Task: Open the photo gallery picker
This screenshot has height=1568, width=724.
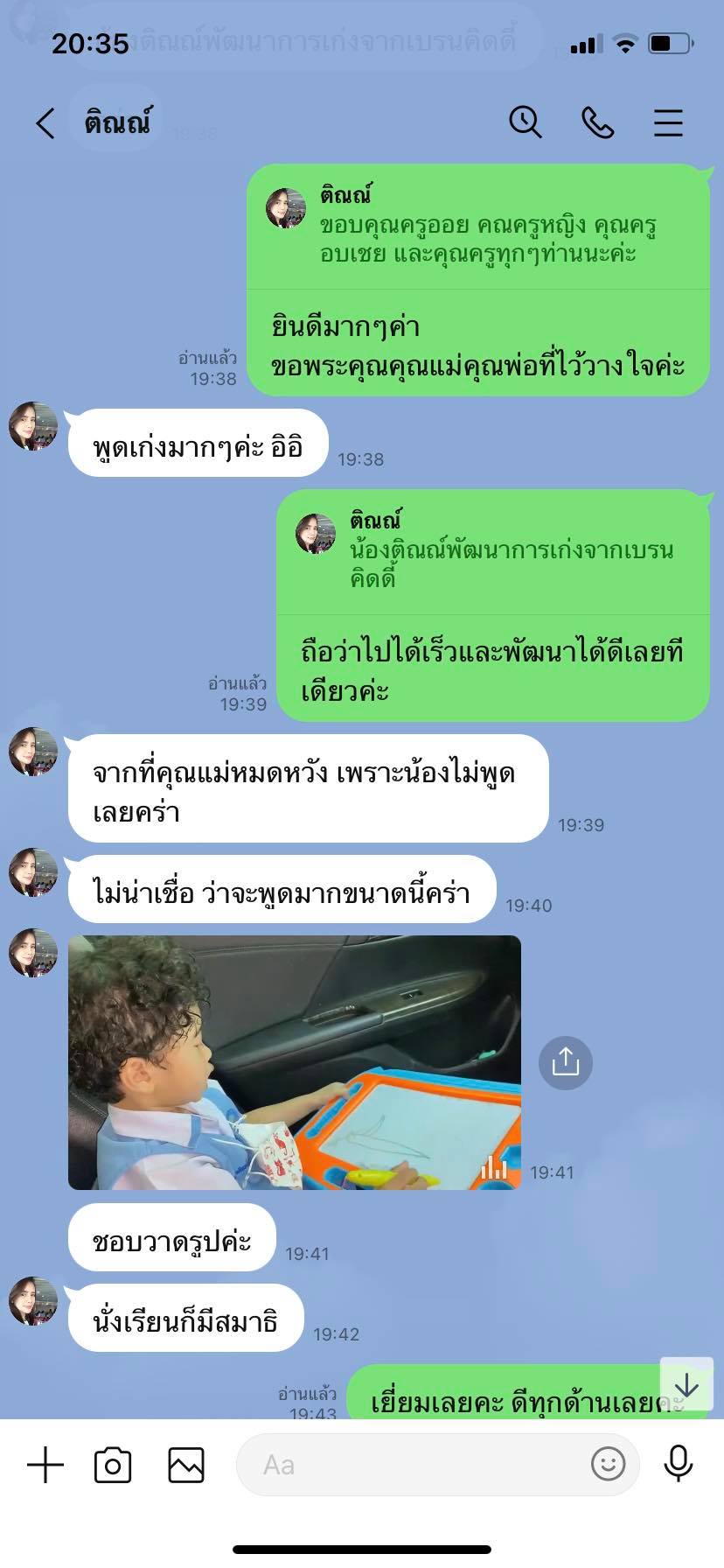Action: (x=186, y=1465)
